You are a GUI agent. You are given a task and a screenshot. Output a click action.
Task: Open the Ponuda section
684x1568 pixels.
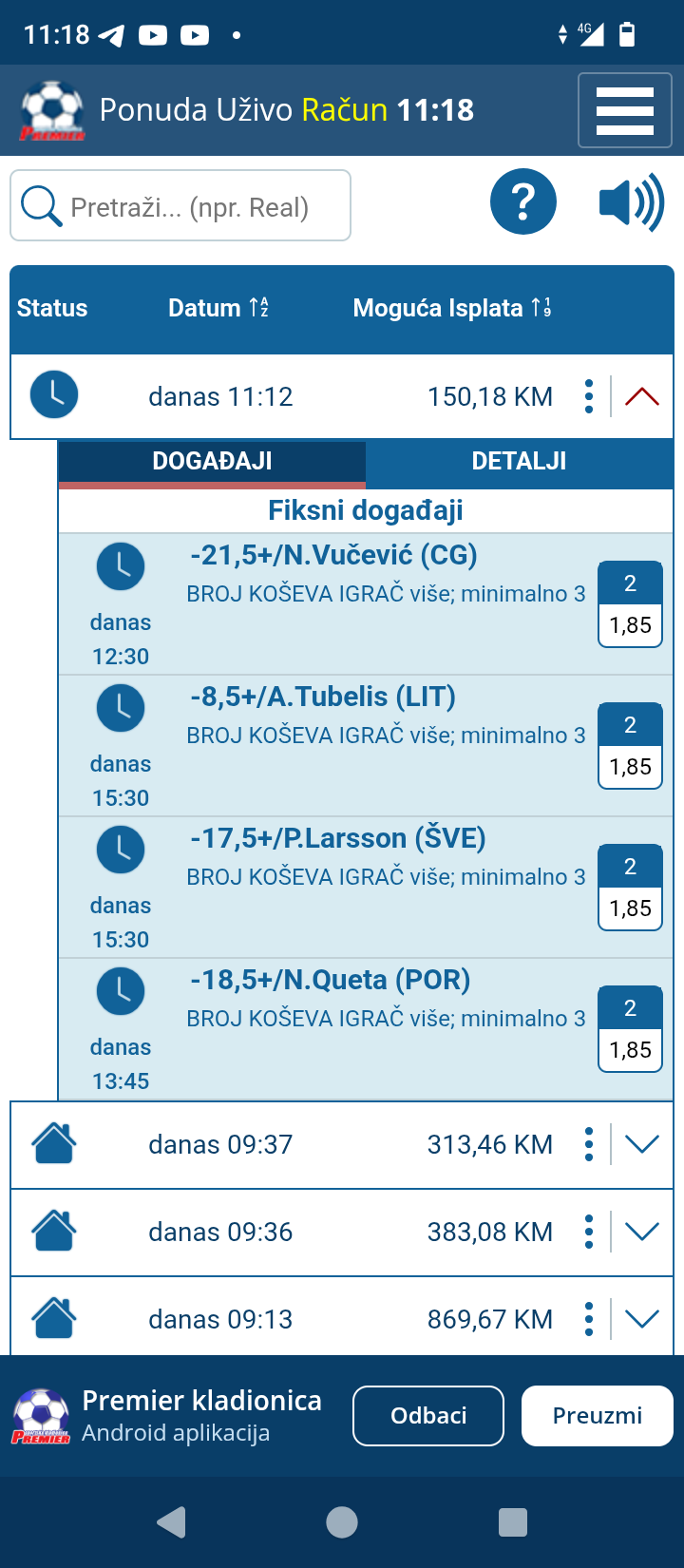pos(153,110)
